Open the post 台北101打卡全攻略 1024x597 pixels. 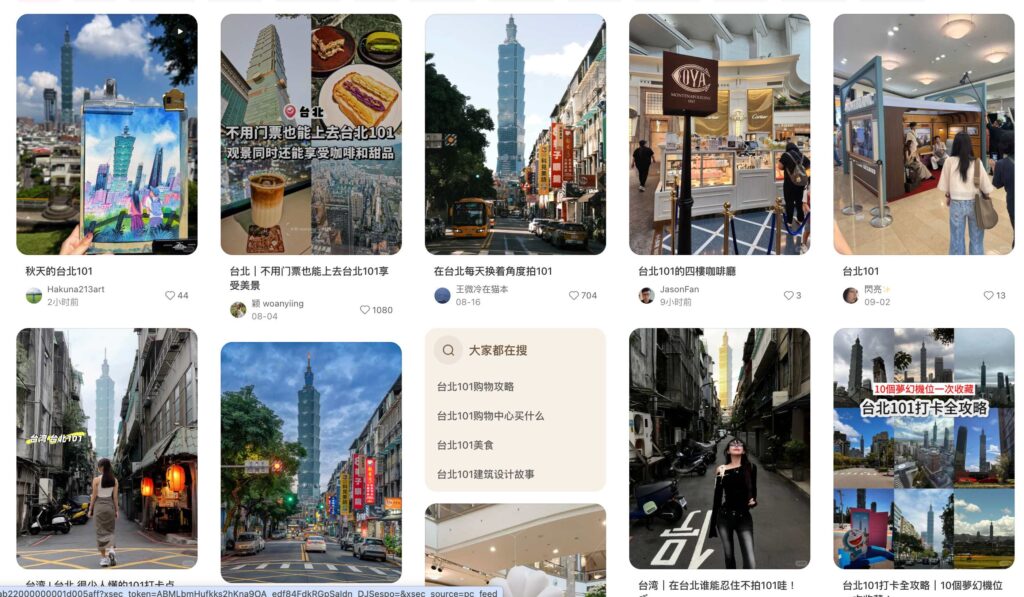tap(924, 448)
